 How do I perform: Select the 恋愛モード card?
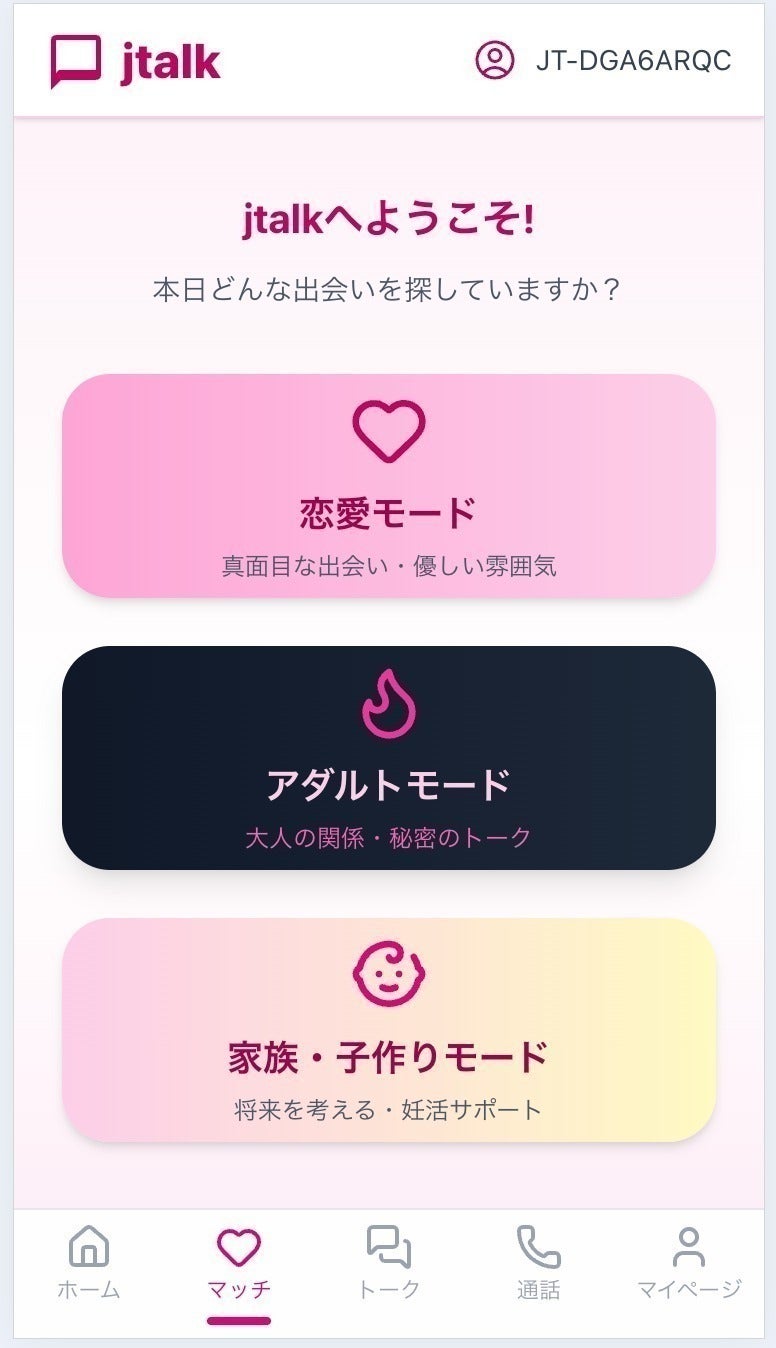click(x=388, y=486)
